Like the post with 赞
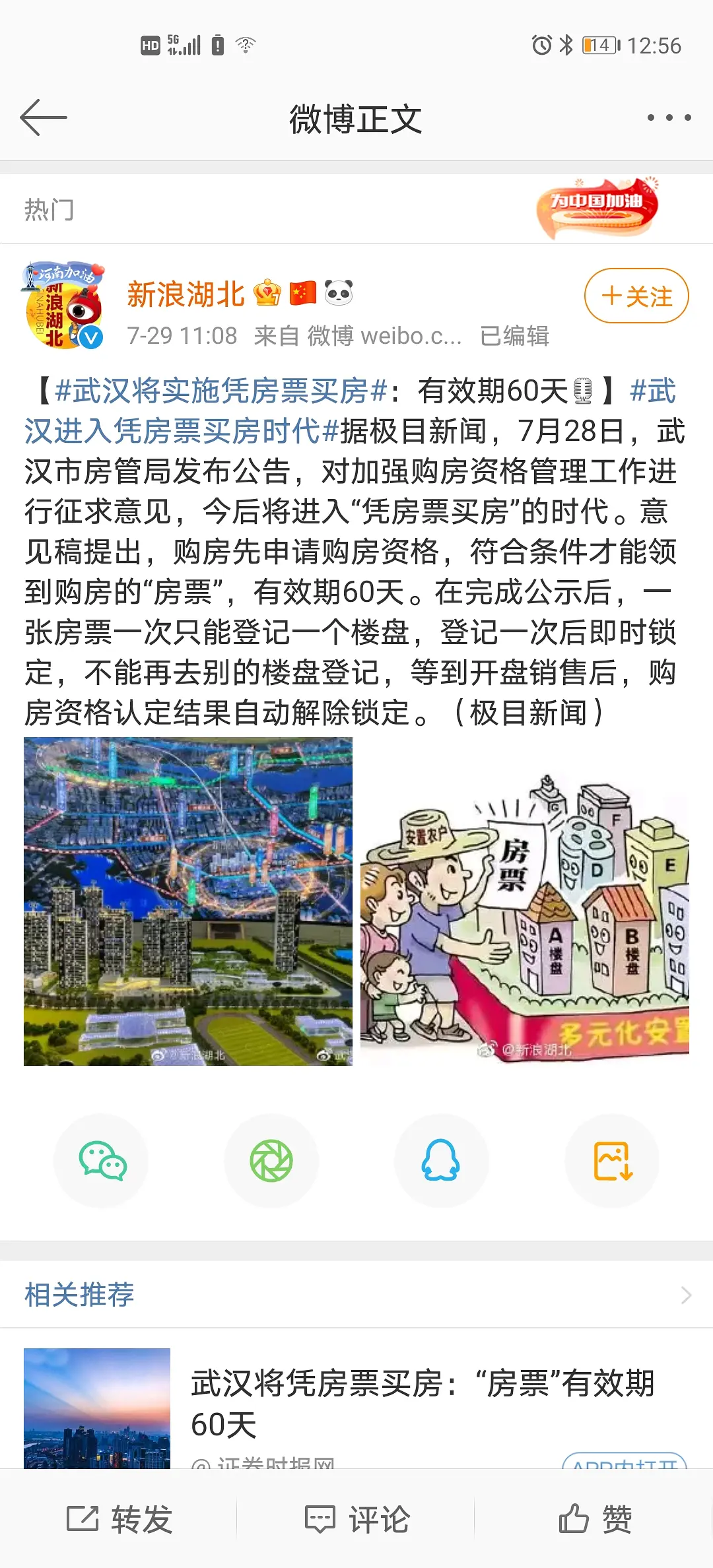The image size is (713, 1568). coord(595,1519)
